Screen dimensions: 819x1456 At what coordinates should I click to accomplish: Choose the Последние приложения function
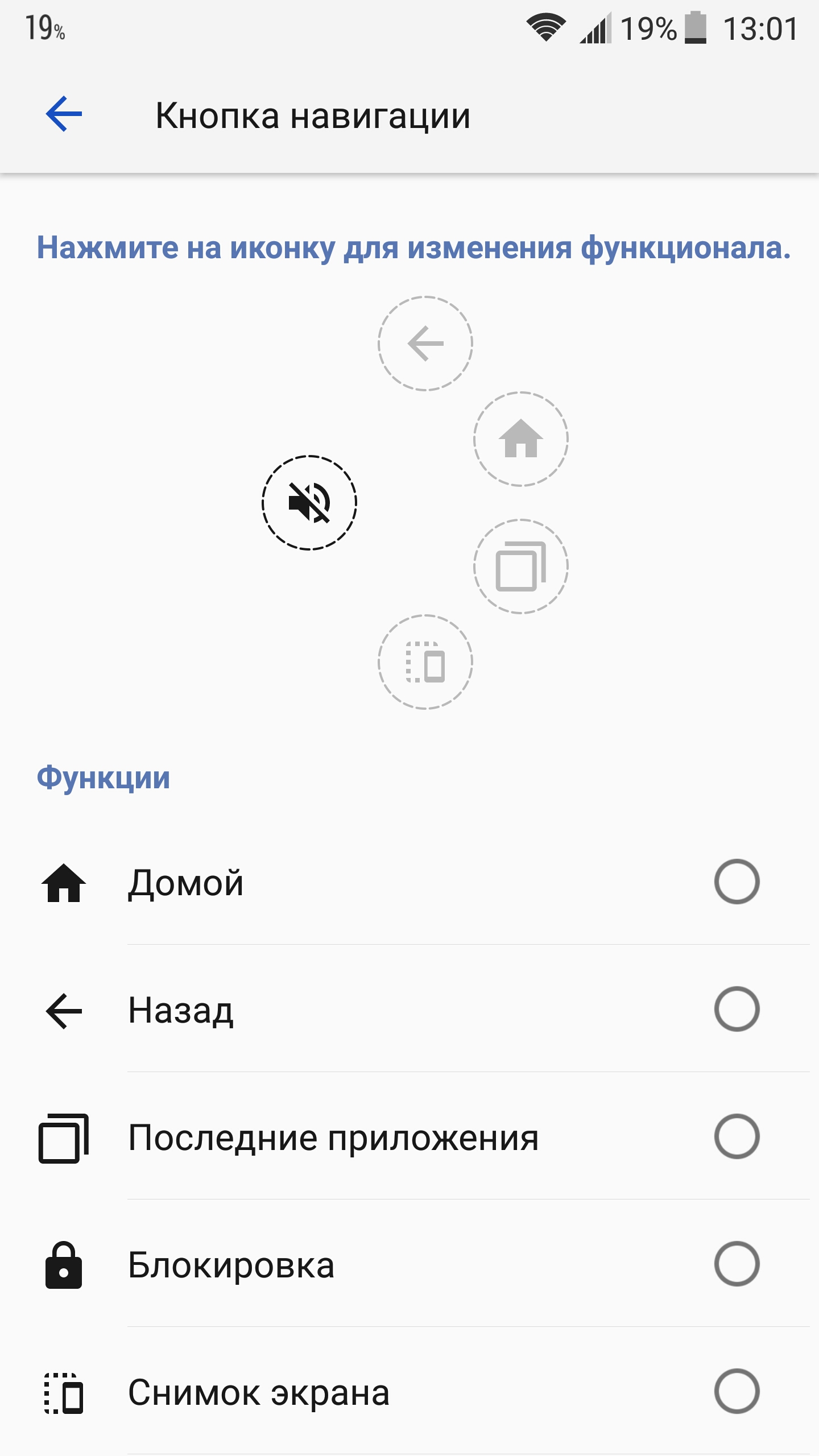tap(409, 1137)
